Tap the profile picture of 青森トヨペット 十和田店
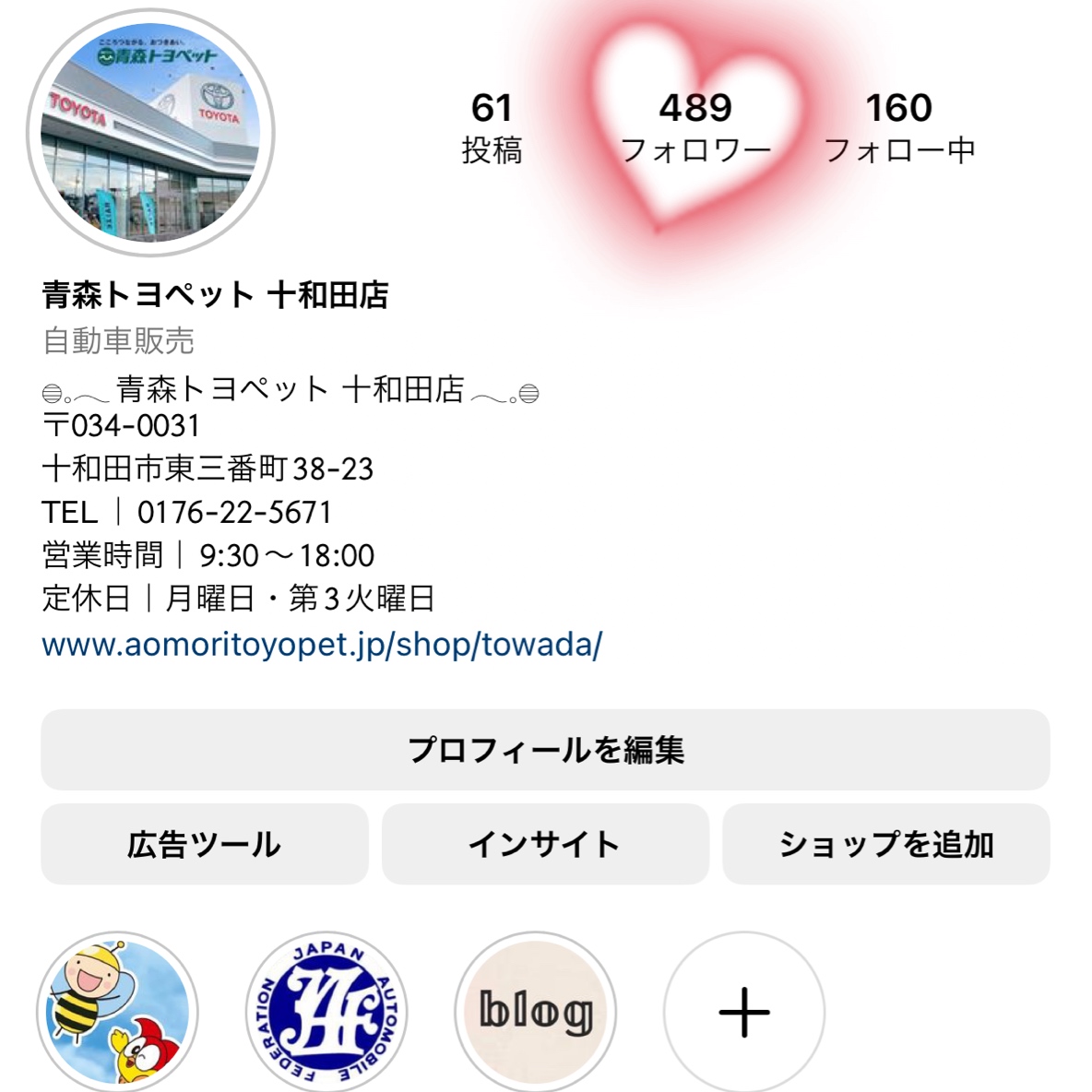The width and height of the screenshot is (1092, 1092). click(150, 133)
